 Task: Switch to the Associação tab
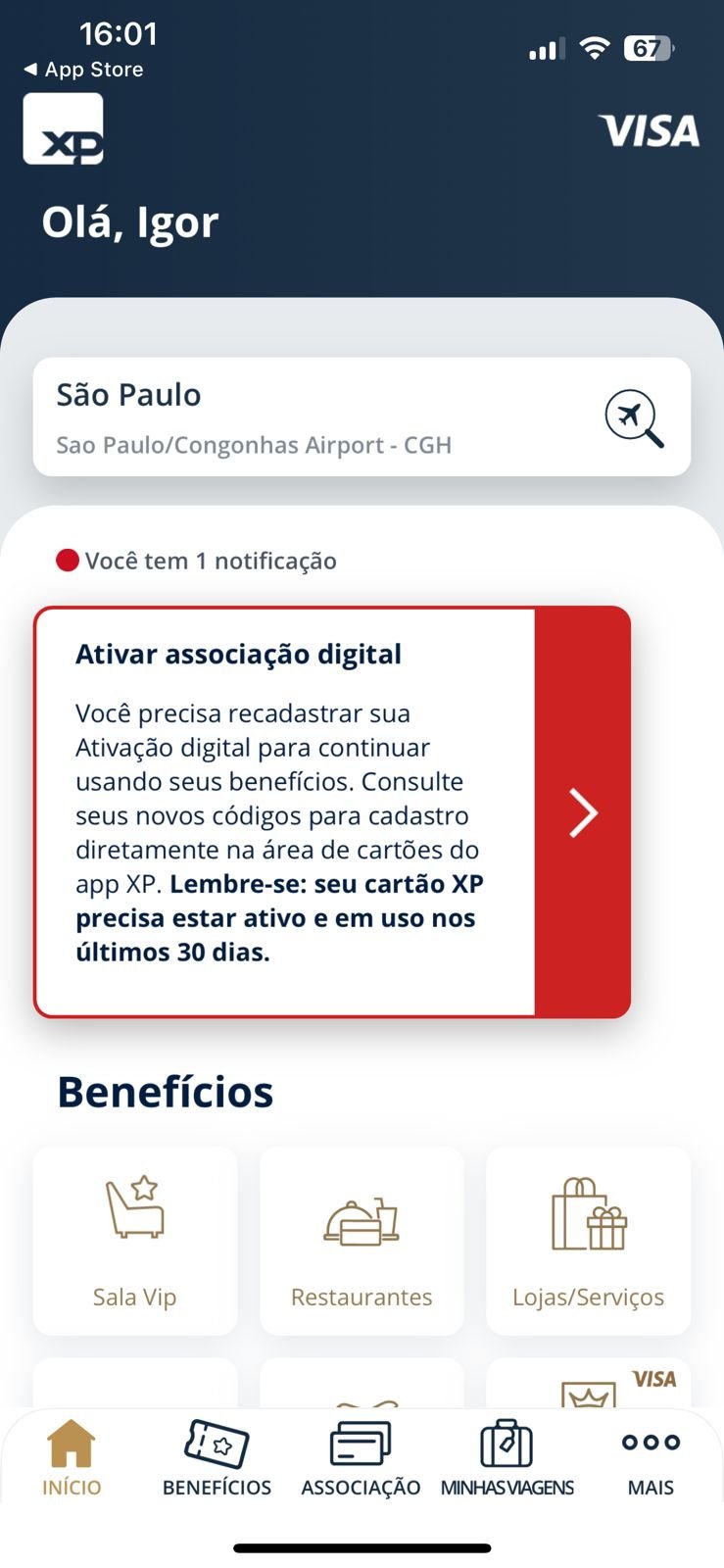(361, 1458)
